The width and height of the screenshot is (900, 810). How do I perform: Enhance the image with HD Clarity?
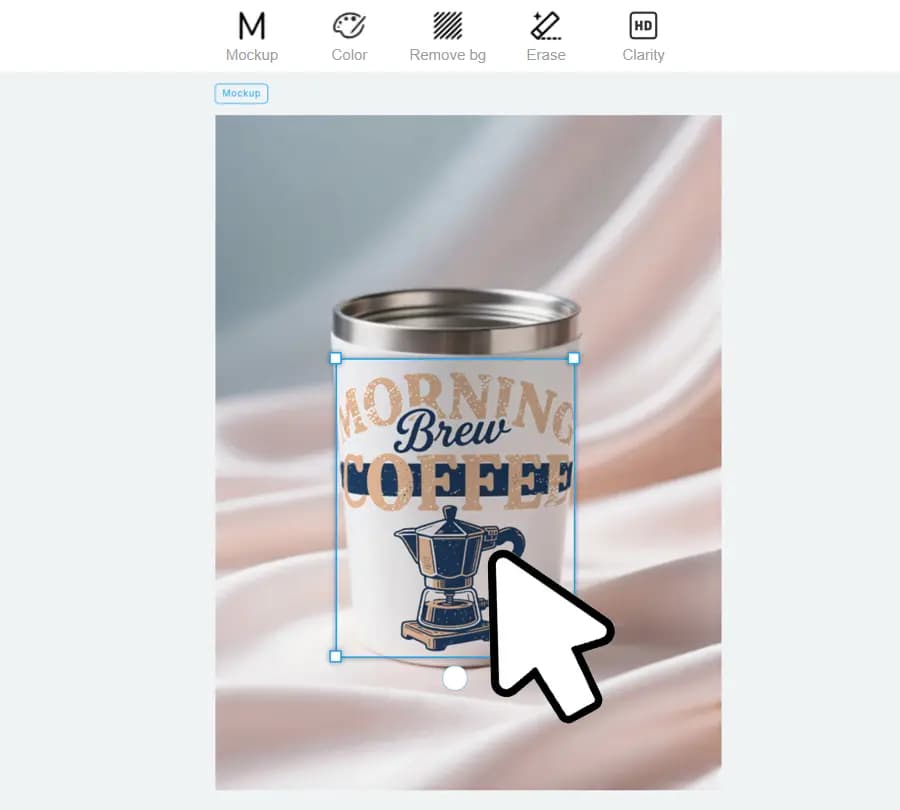(x=643, y=37)
